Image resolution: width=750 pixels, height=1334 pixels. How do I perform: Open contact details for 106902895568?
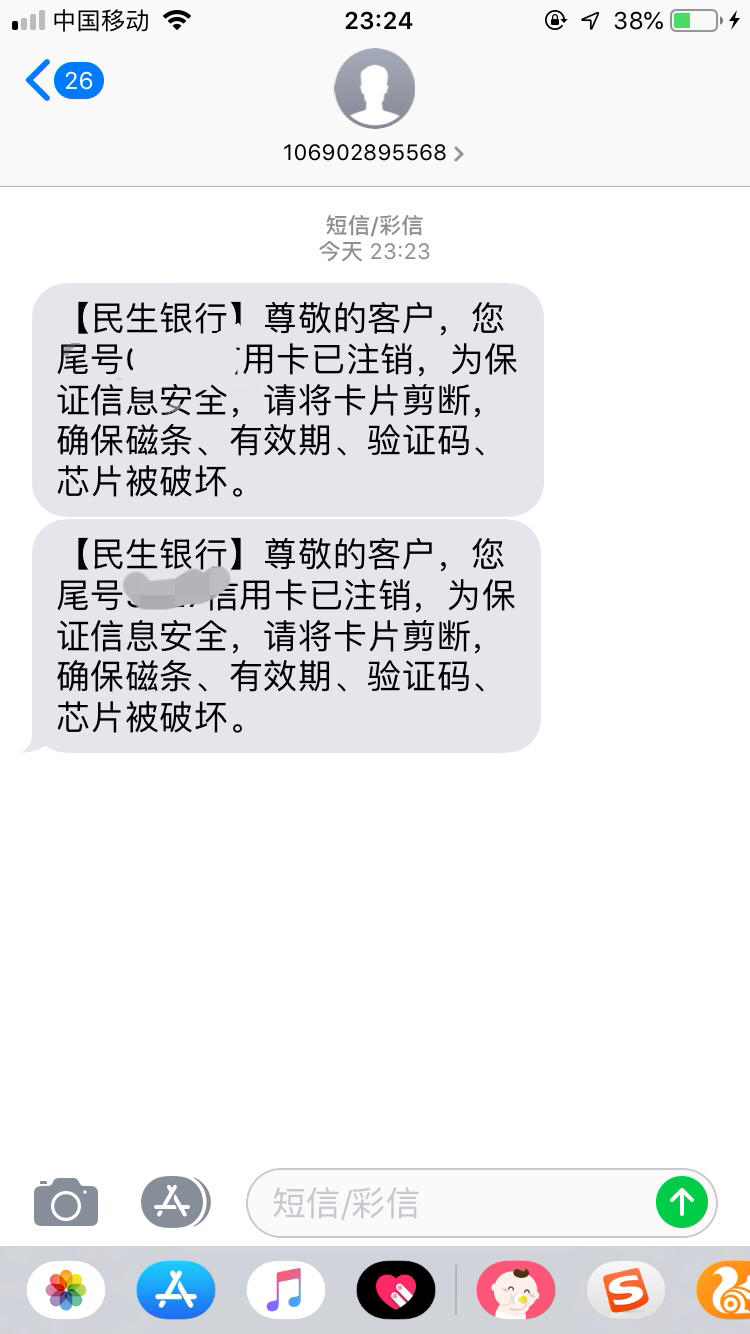point(374,153)
